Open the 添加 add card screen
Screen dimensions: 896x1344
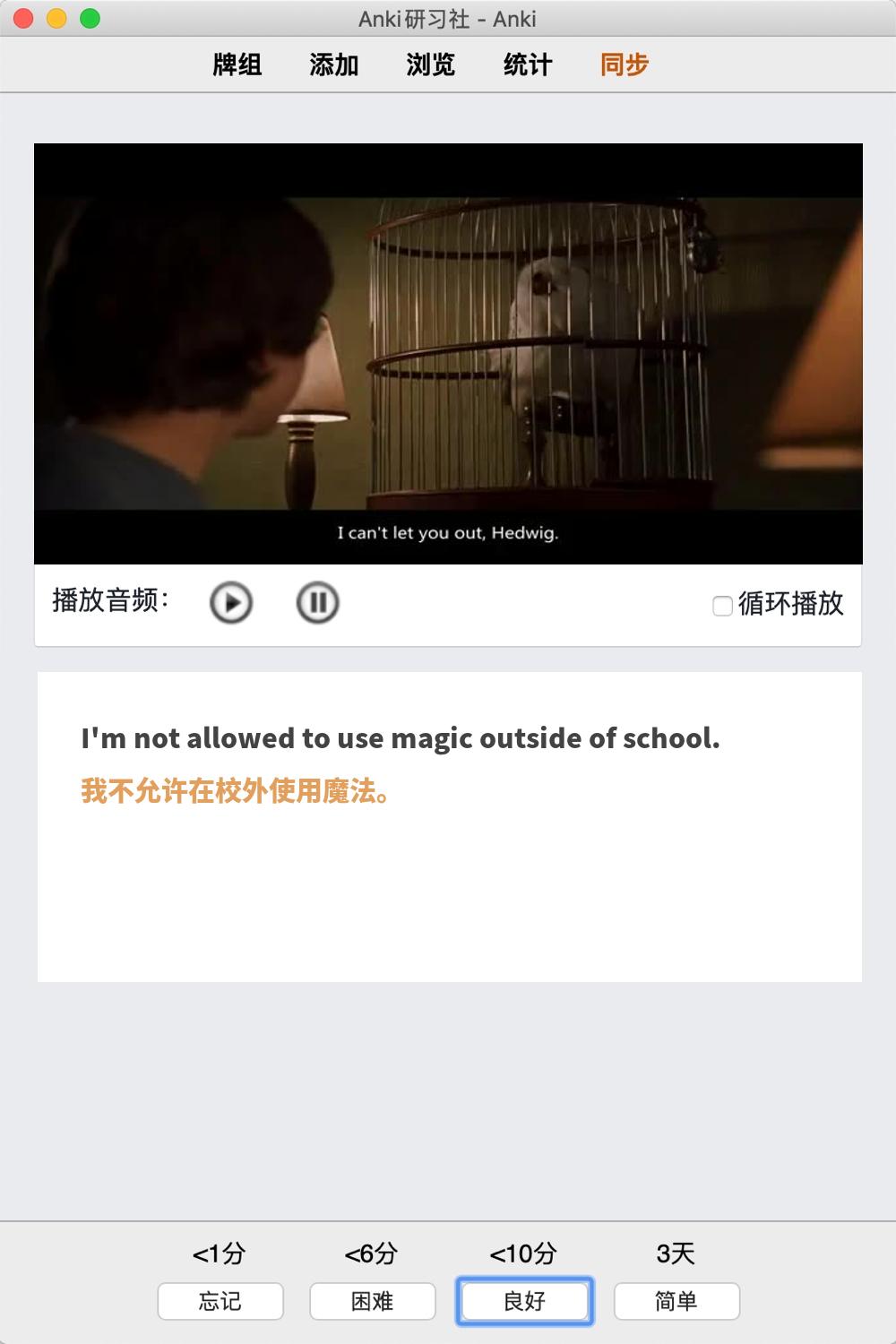[x=334, y=65]
